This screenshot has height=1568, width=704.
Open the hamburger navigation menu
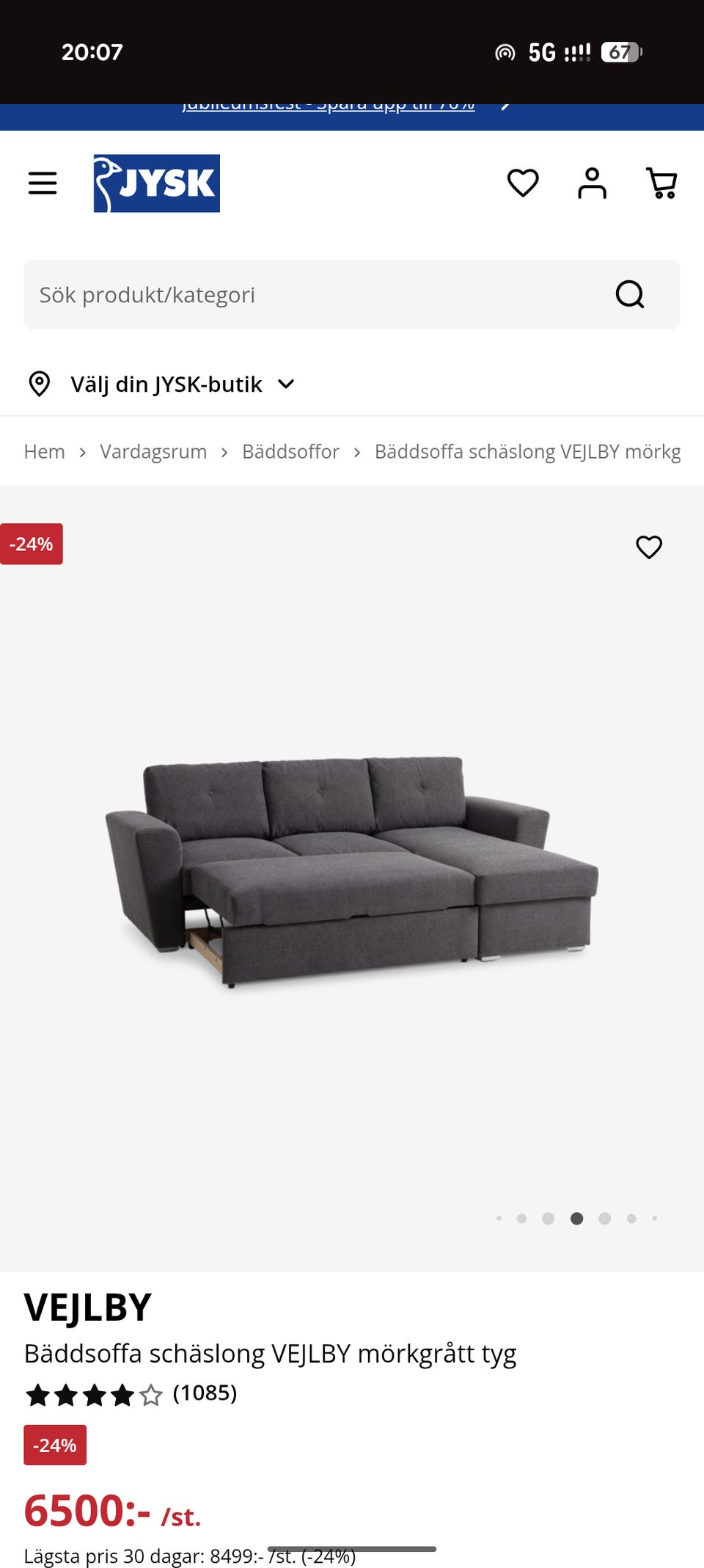pos(42,183)
